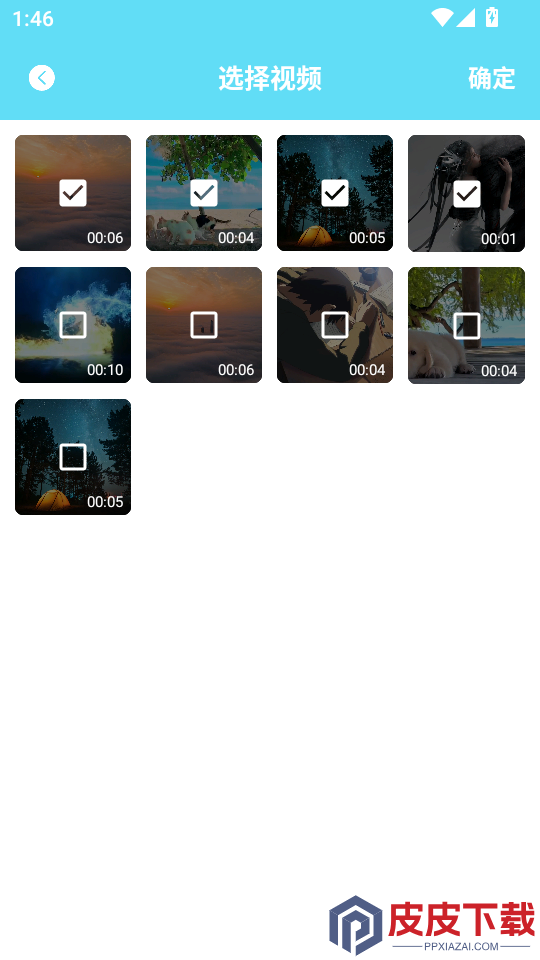Check the unselected starry tent video
Viewport: 540px width, 960px height.
point(73,457)
